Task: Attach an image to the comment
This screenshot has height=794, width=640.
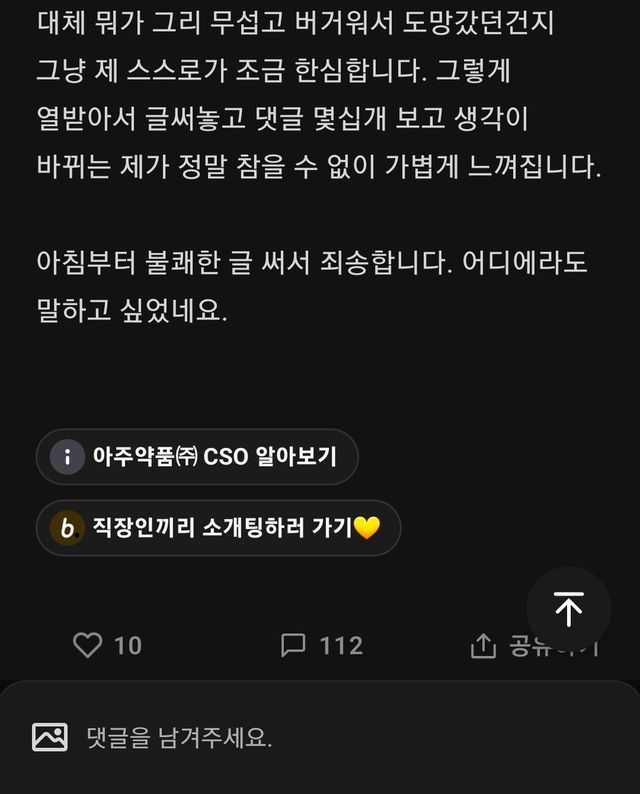Action: 49,738
